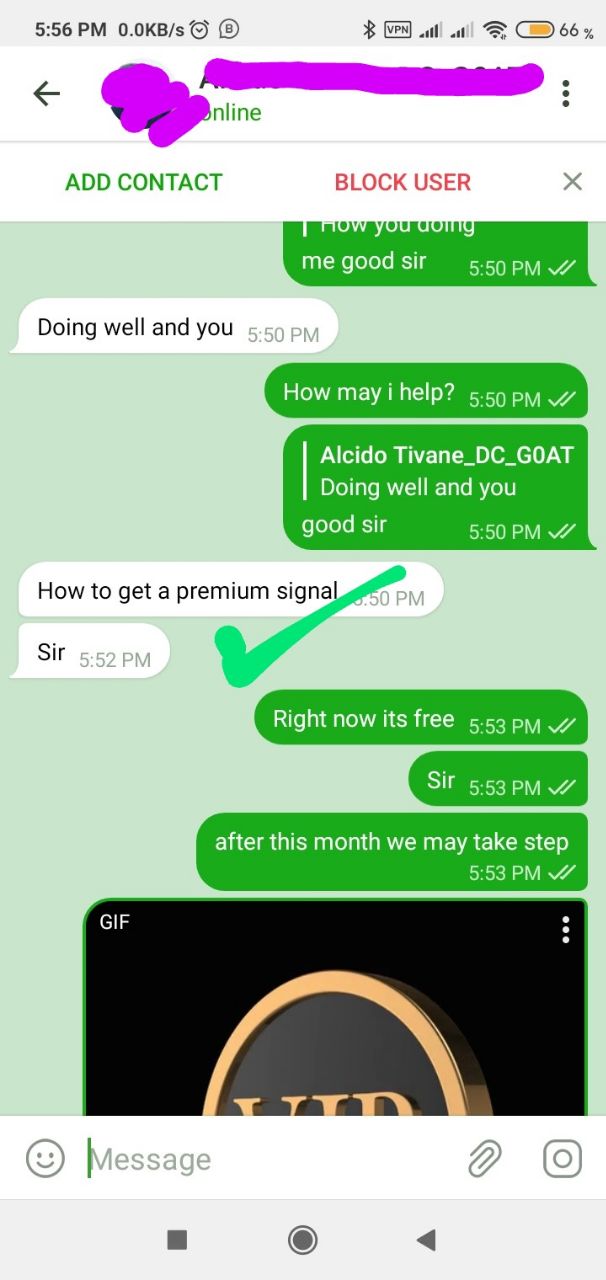This screenshot has width=606, height=1280.
Task: Select BLOCK USER
Action: tap(402, 182)
